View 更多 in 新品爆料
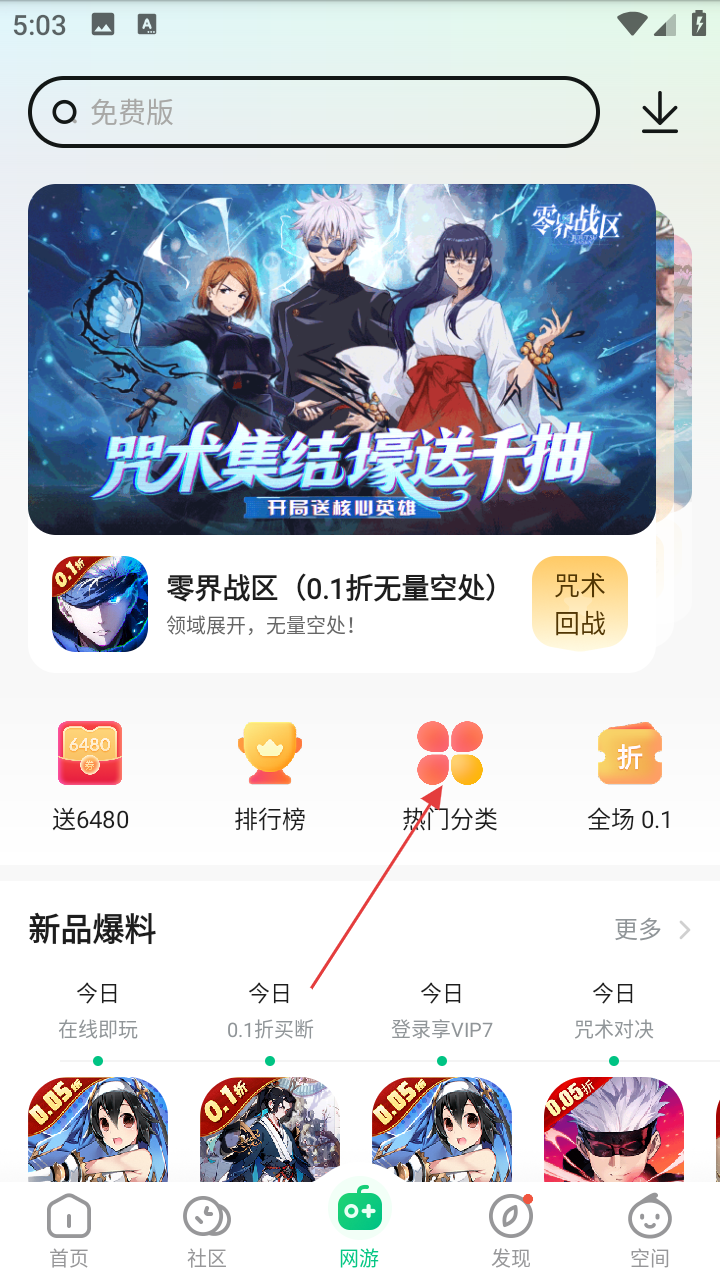The height and width of the screenshot is (1280, 720). pyautogui.click(x=652, y=930)
